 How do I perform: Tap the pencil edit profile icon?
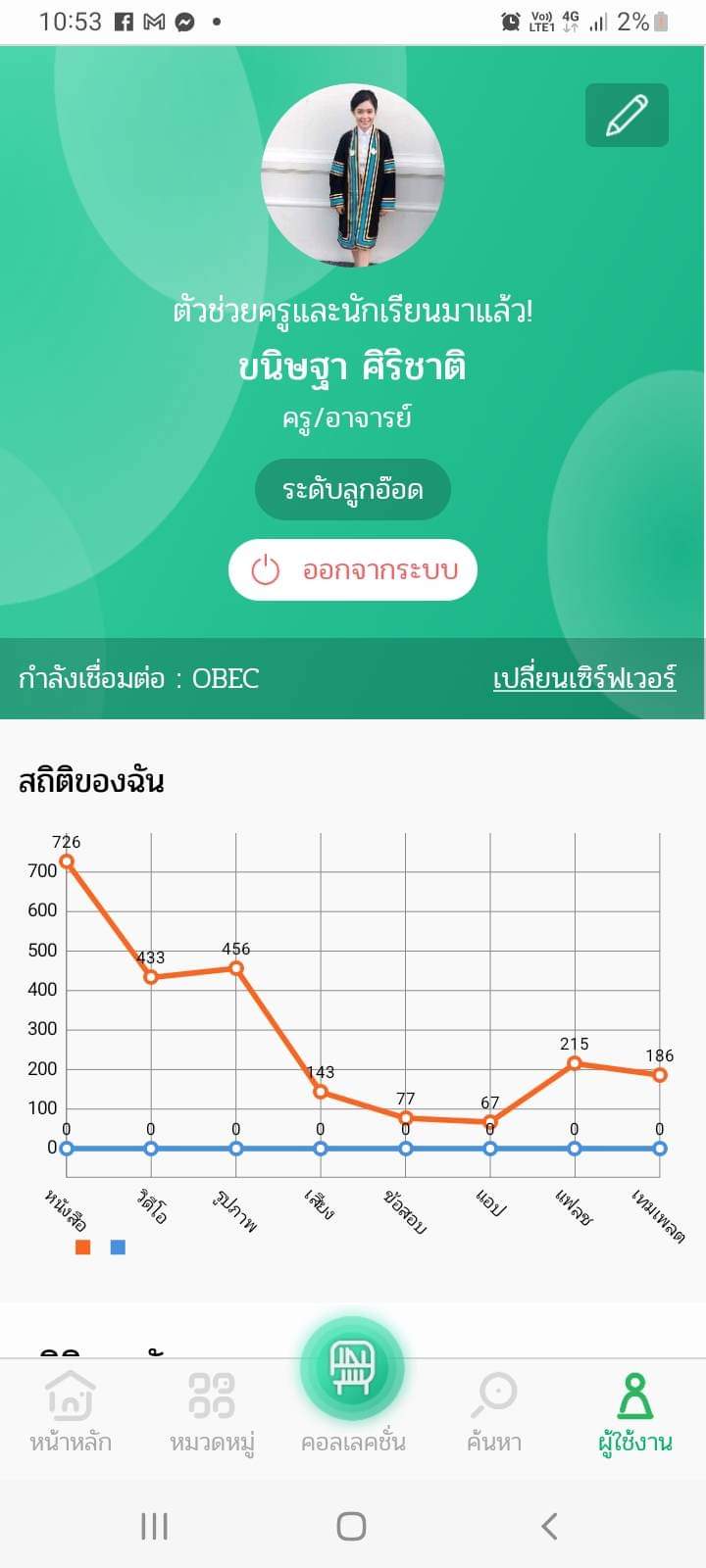coord(627,116)
